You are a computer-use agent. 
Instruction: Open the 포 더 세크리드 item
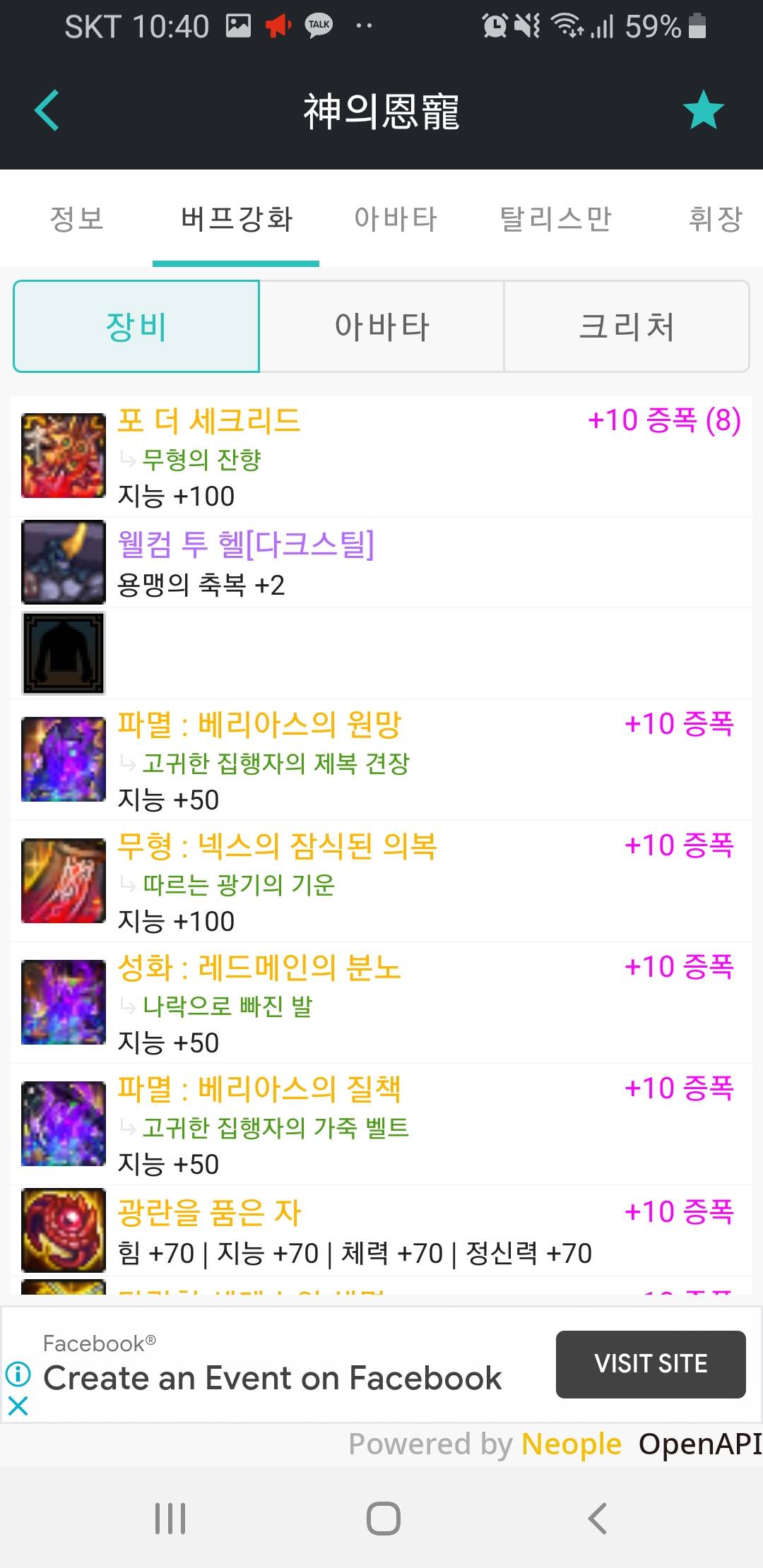click(209, 421)
